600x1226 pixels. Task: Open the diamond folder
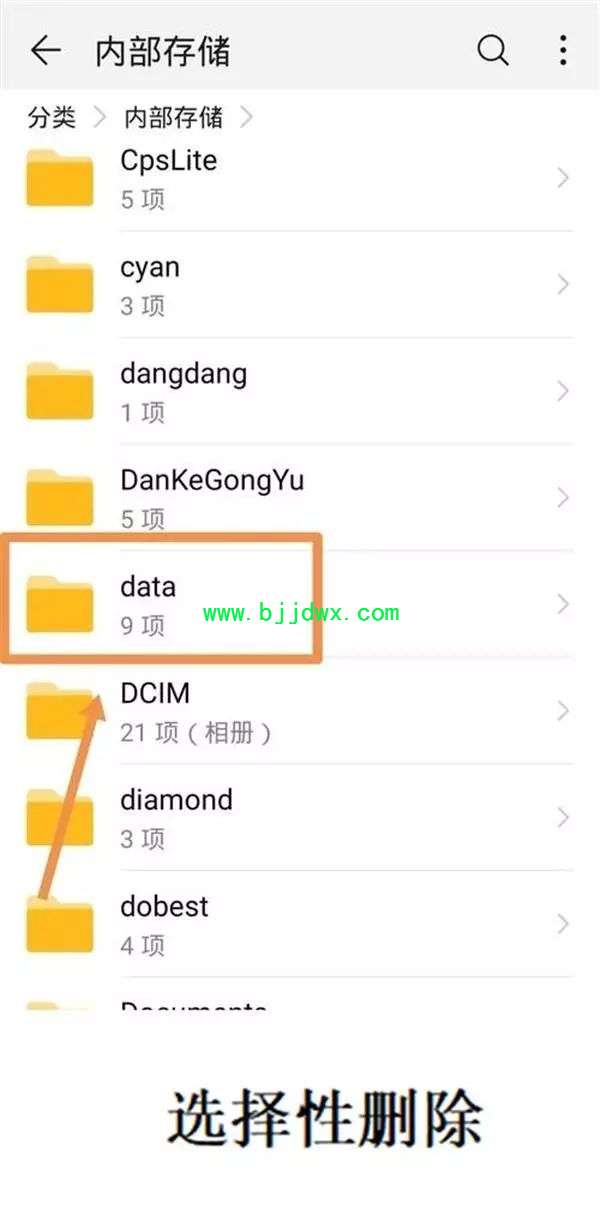(x=300, y=817)
